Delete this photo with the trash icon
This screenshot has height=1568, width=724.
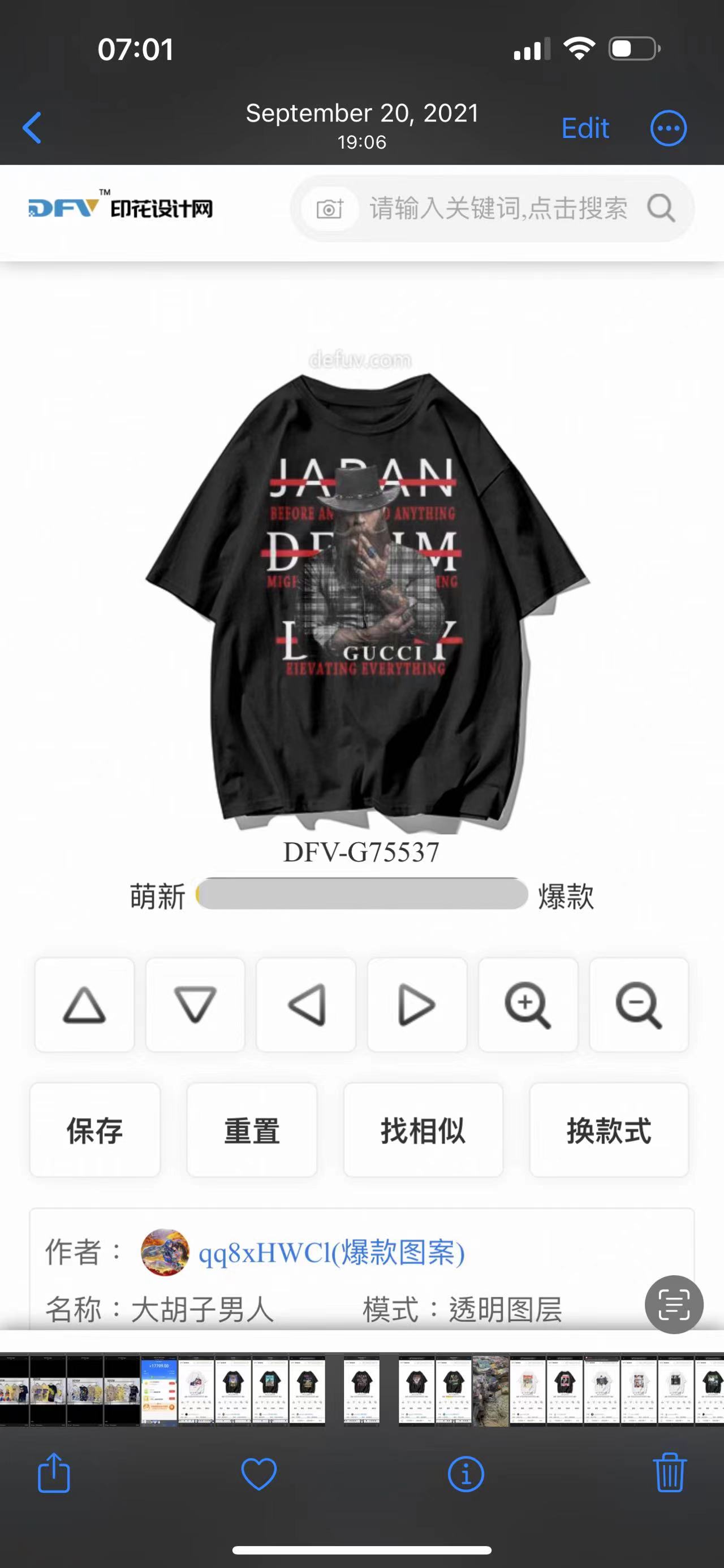pyautogui.click(x=670, y=1472)
